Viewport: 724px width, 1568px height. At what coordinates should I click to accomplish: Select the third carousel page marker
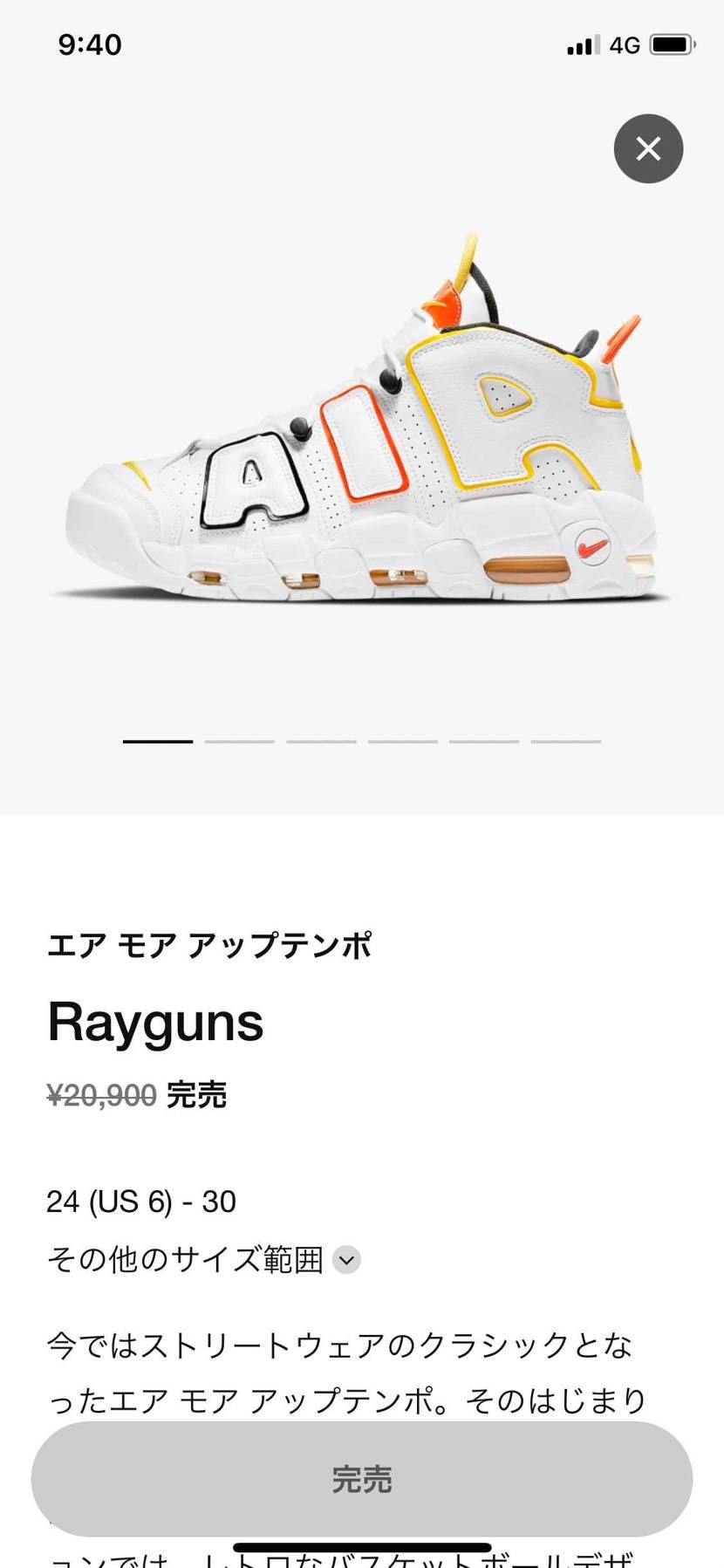pos(323,740)
